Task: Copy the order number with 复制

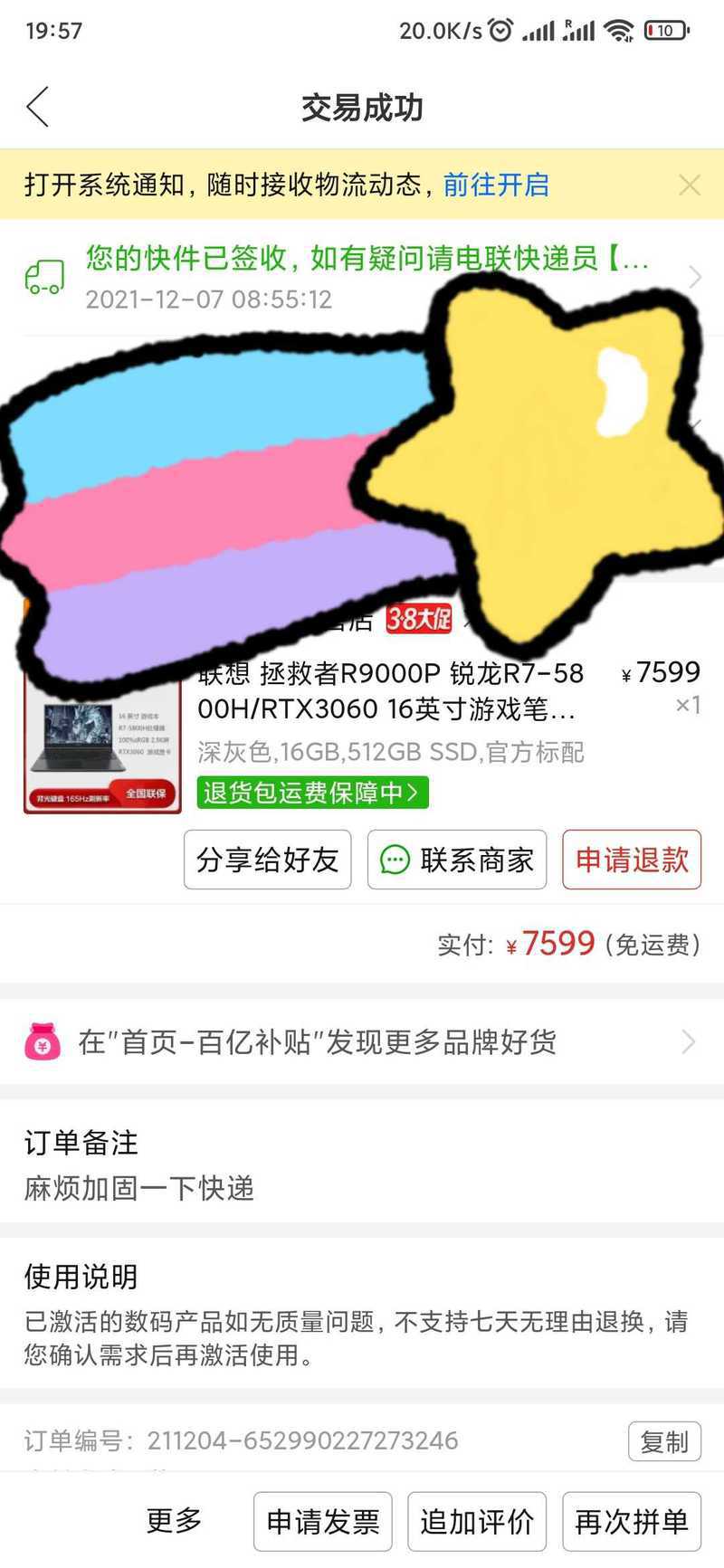Action: pos(664,1441)
